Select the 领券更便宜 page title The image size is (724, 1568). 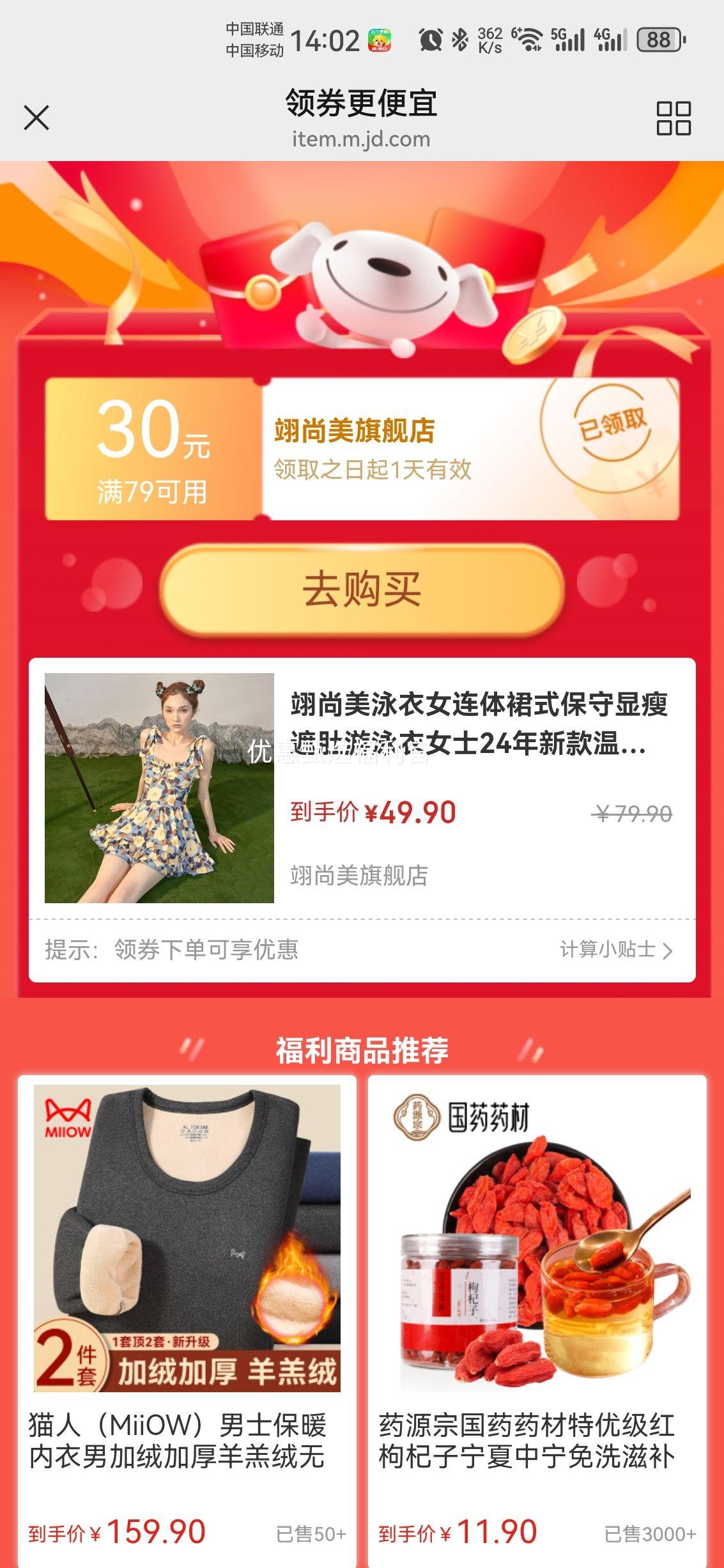(361, 101)
